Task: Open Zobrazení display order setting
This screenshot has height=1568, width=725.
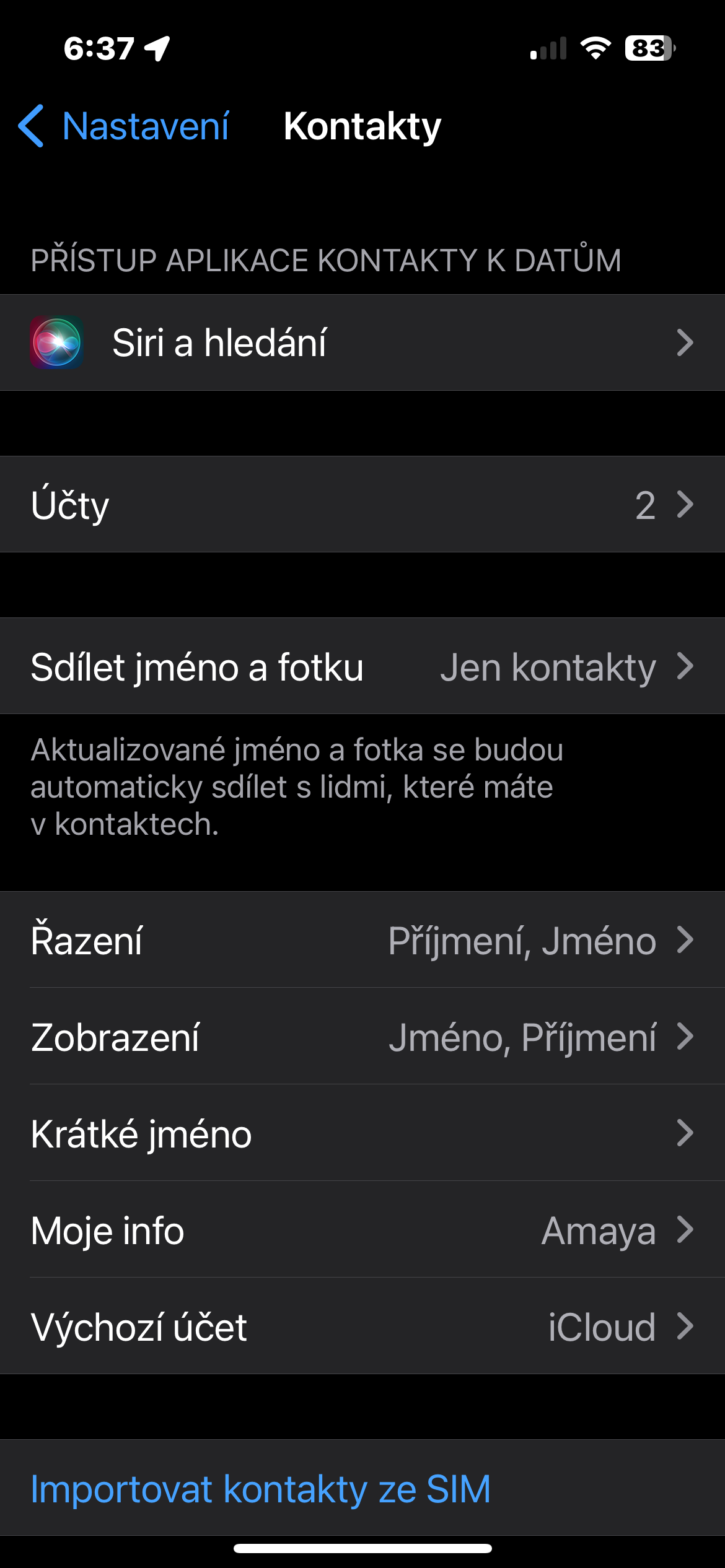Action: pyautogui.click(x=362, y=1037)
